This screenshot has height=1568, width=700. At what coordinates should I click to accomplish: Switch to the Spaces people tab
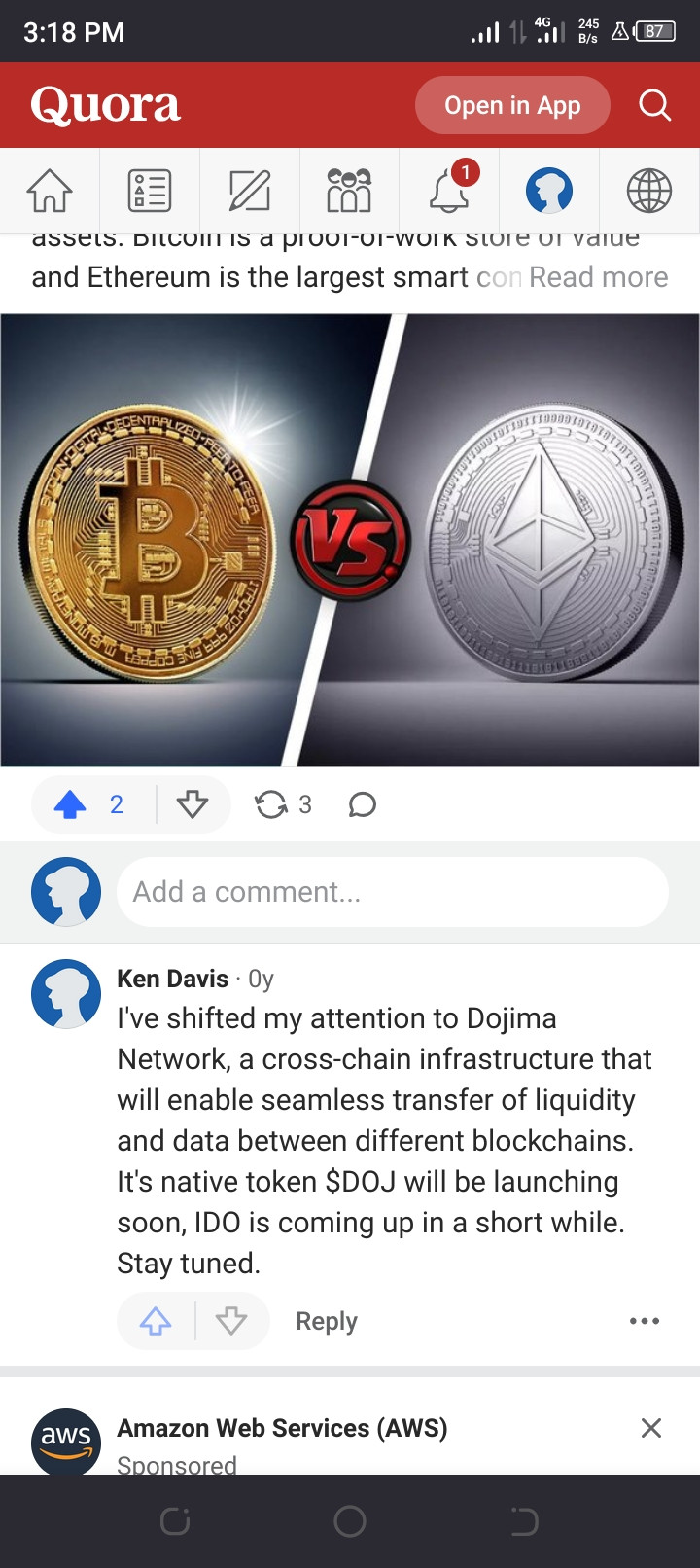[349, 191]
